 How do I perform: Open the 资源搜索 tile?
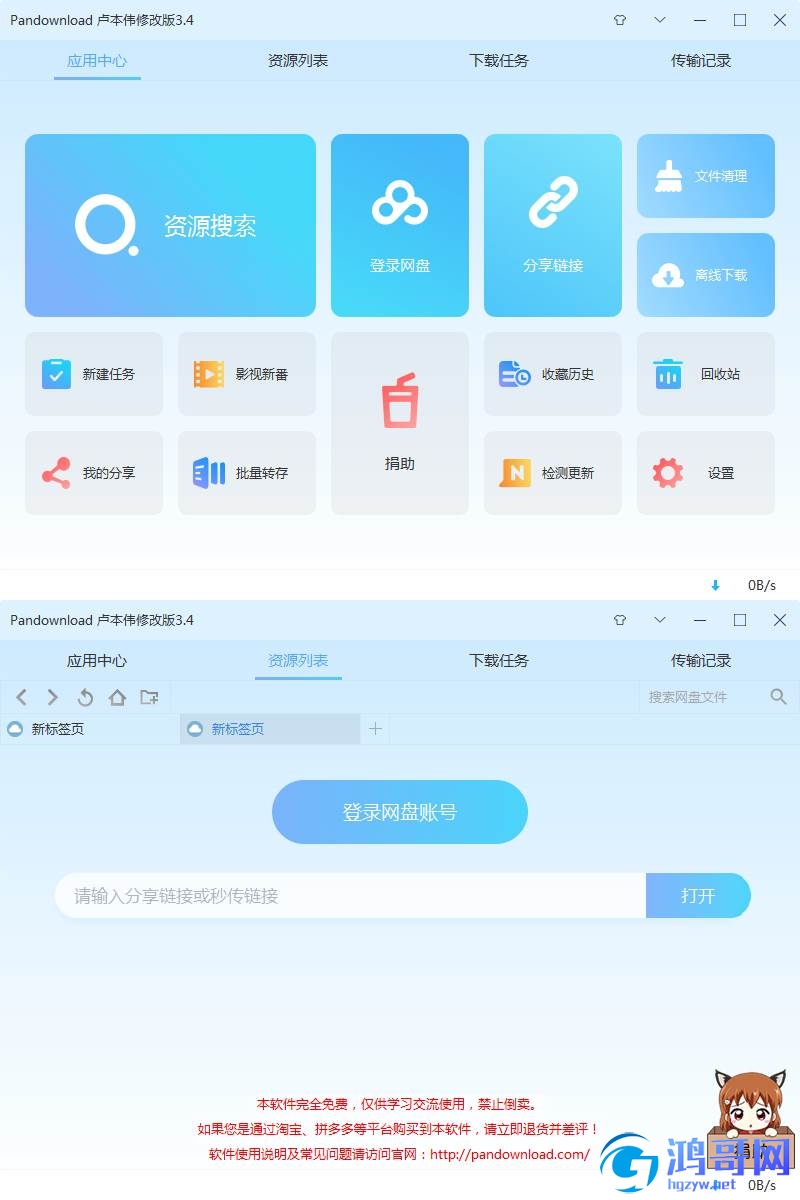pyautogui.click(x=170, y=226)
